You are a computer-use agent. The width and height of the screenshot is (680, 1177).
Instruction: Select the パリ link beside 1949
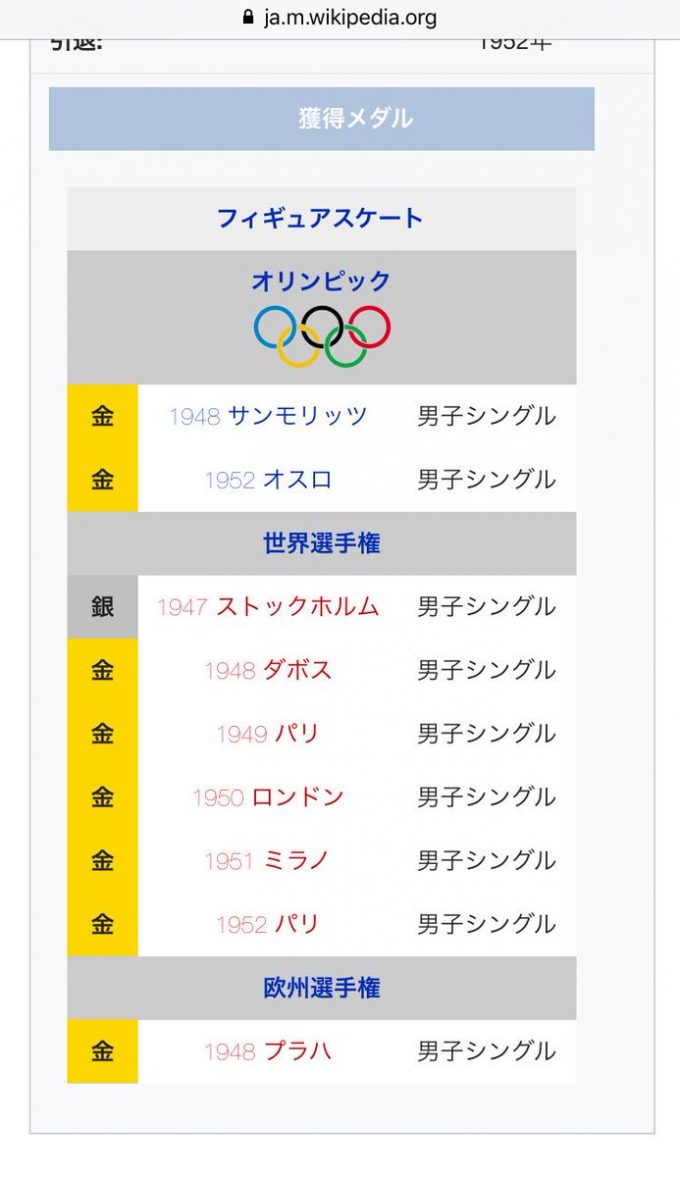295,734
